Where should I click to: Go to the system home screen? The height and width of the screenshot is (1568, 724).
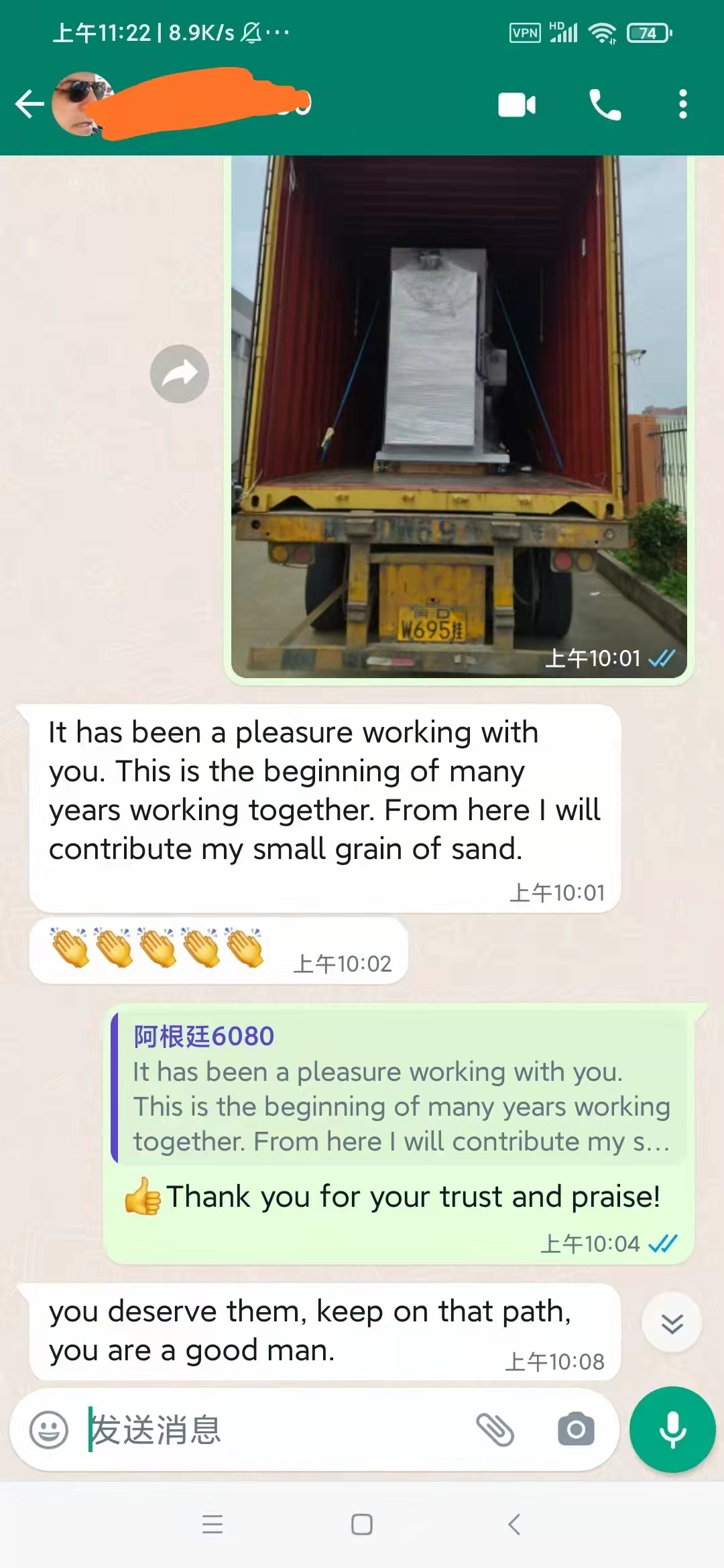pyautogui.click(x=362, y=1524)
